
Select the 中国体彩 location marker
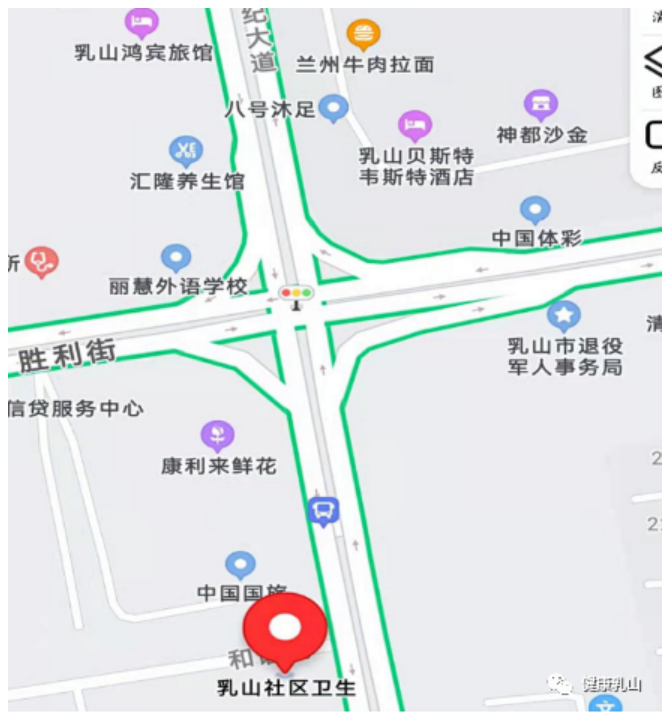pyautogui.click(x=535, y=210)
